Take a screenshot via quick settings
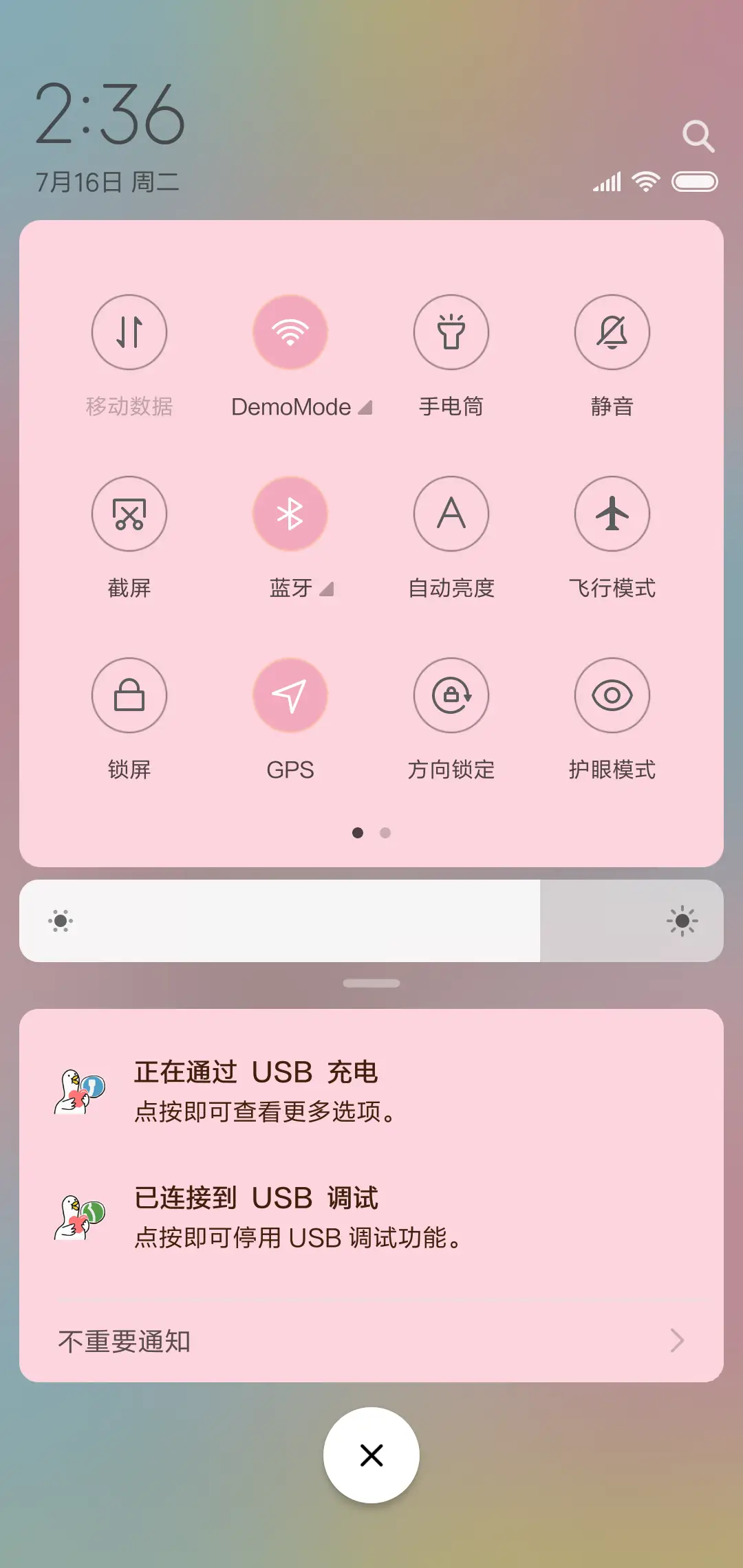 pos(129,514)
